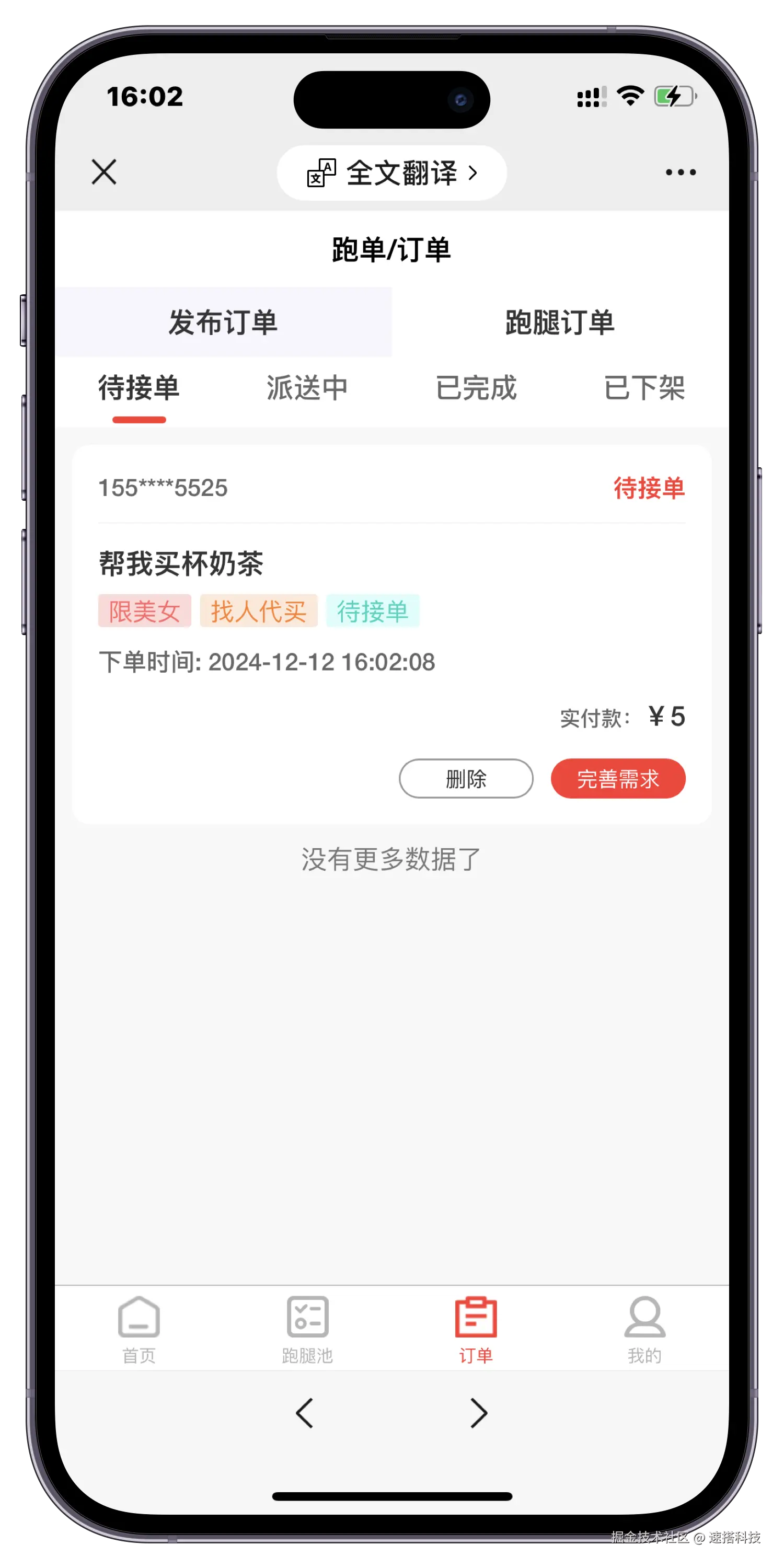Open the 跑腿池 errand pool tab
The height and width of the screenshot is (1568, 784).
pos(307,1329)
